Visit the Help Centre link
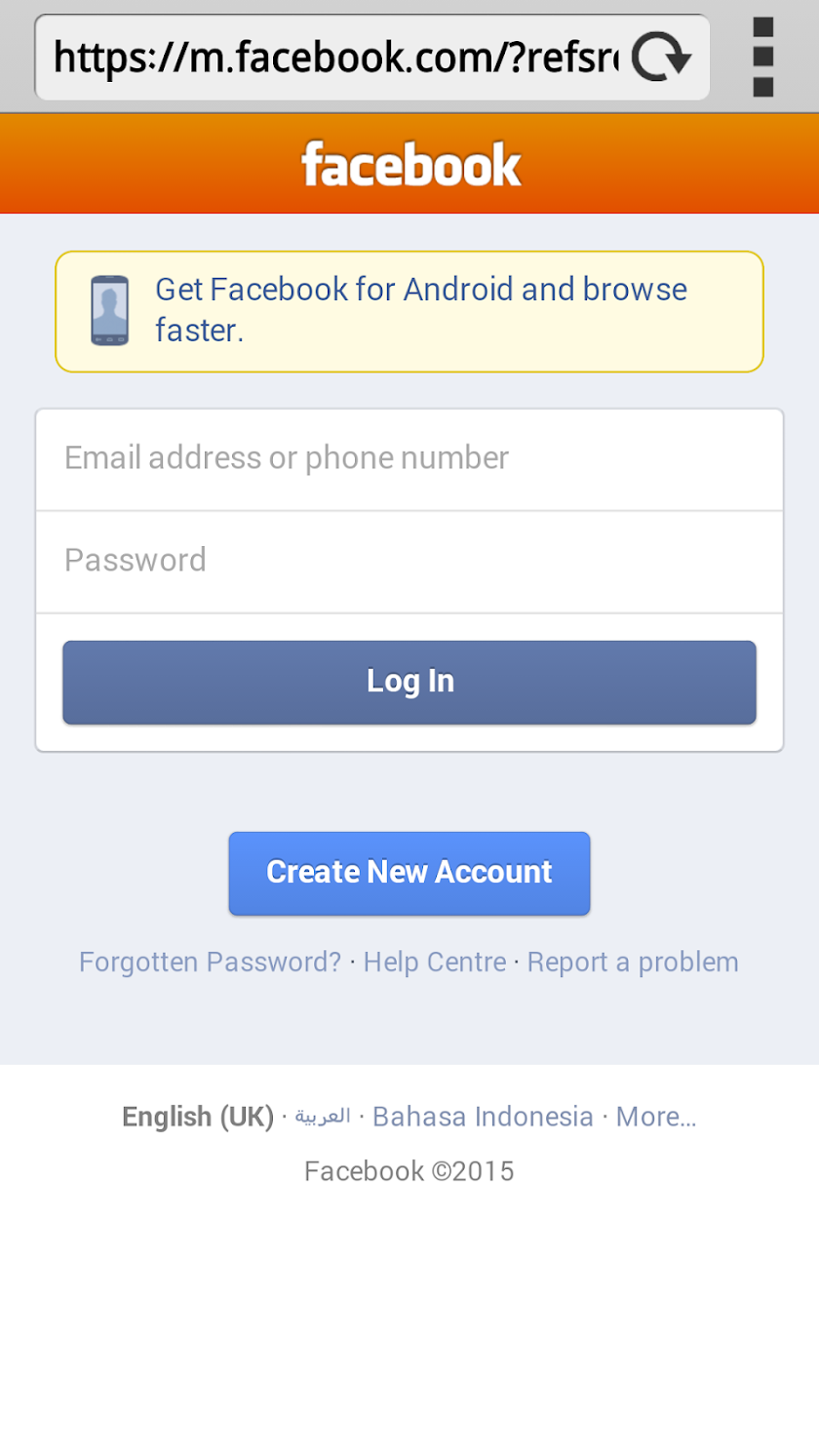The image size is (819, 1456). coord(435,963)
